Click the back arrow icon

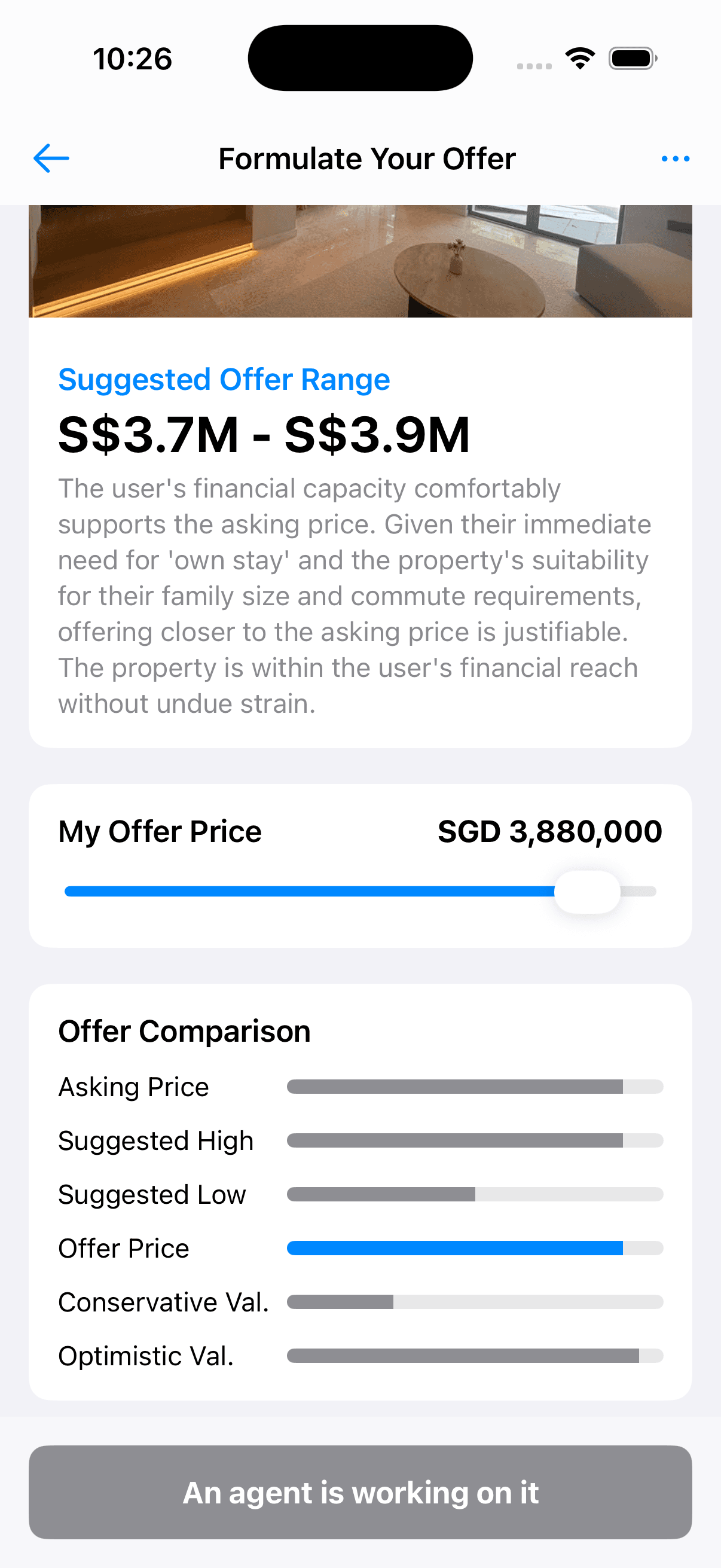pos(50,158)
